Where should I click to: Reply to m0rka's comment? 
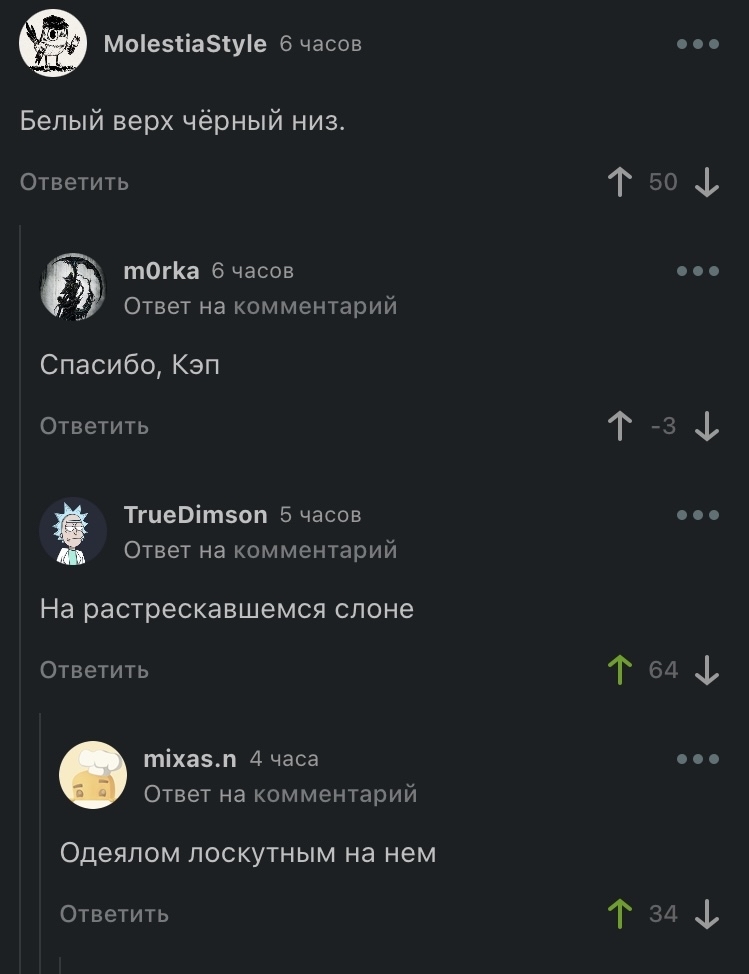[x=94, y=426]
